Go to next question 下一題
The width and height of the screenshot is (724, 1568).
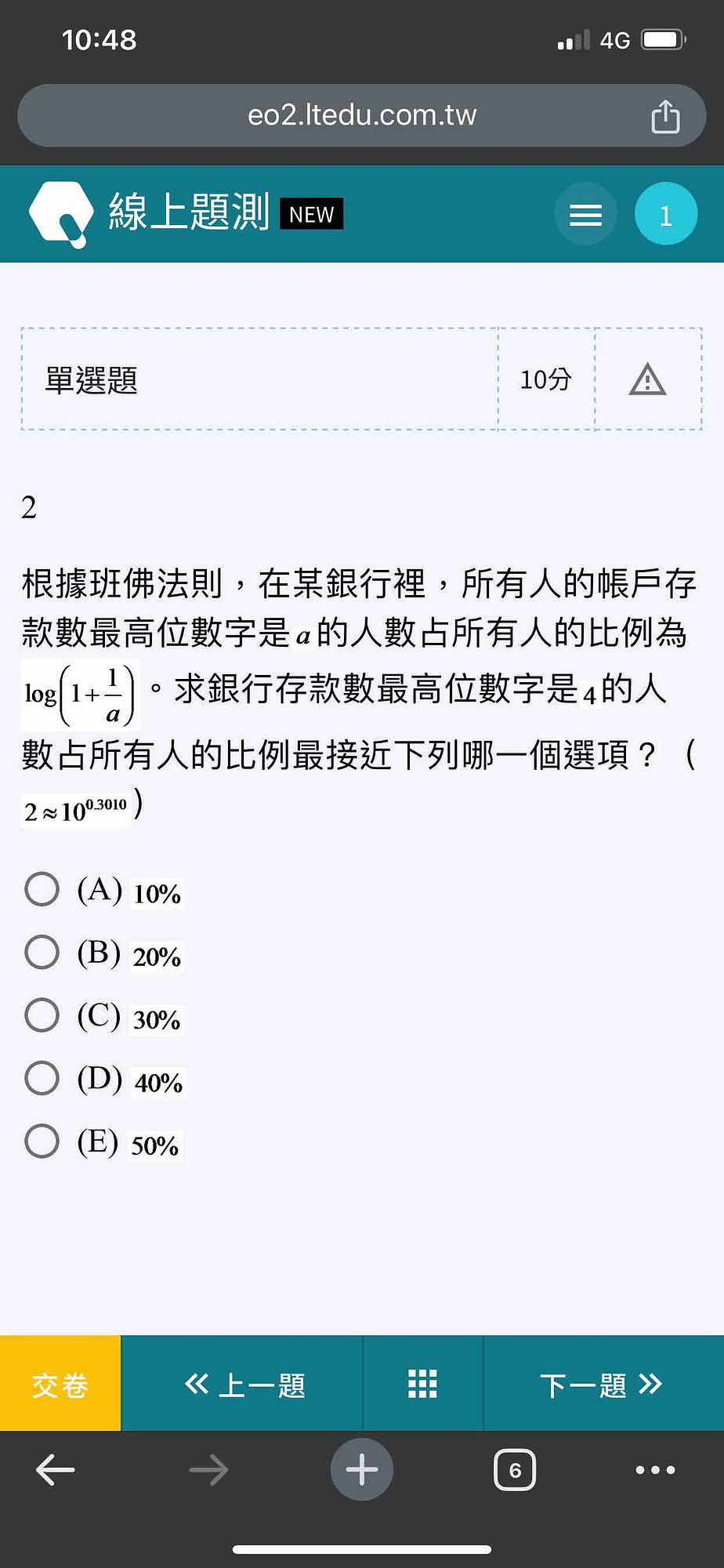coord(603,1384)
